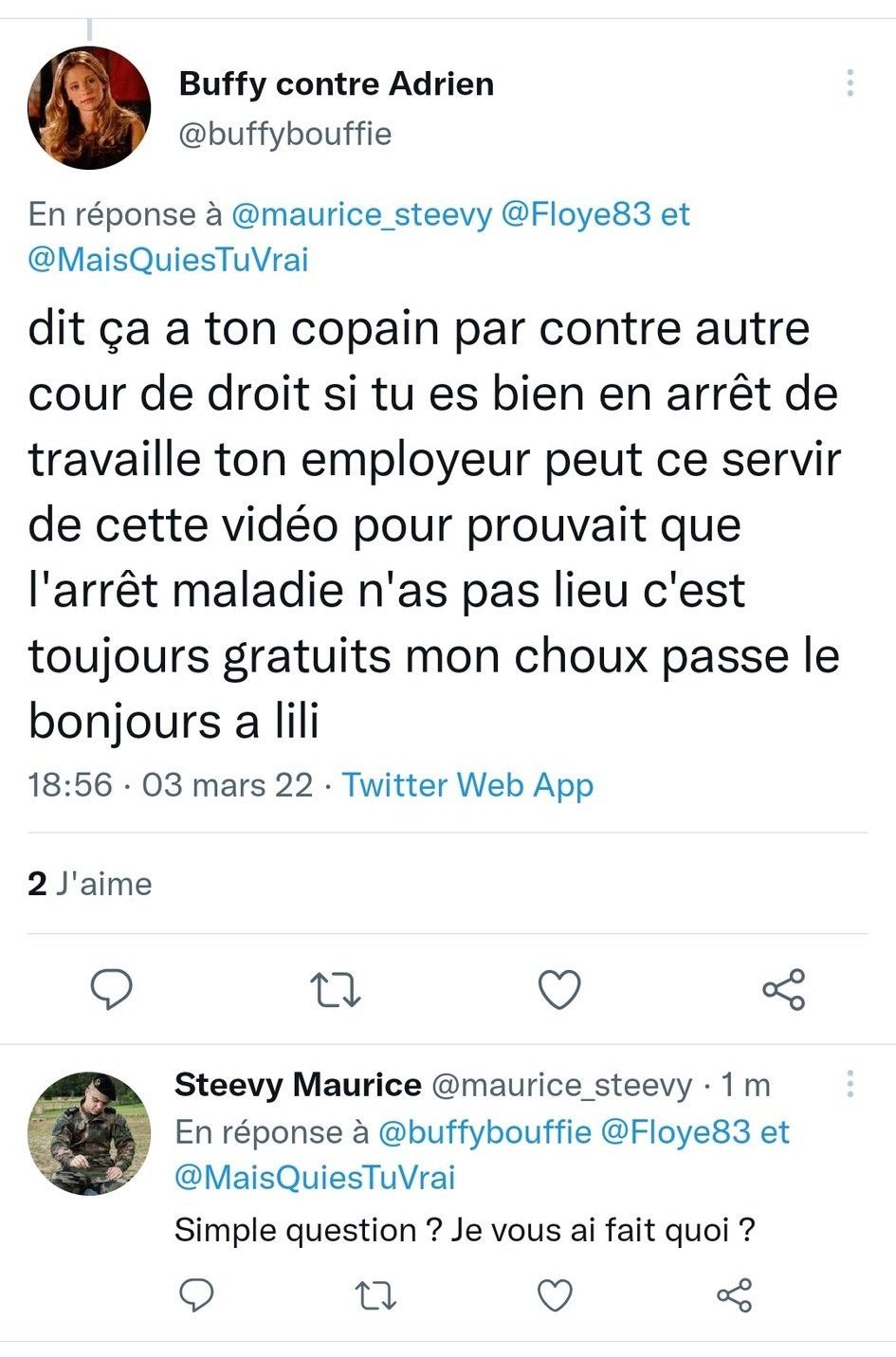This screenshot has height=1357, width=896.
Task: Open @MaisQuiesTuVrai mention in main tweet header
Action: point(169,260)
